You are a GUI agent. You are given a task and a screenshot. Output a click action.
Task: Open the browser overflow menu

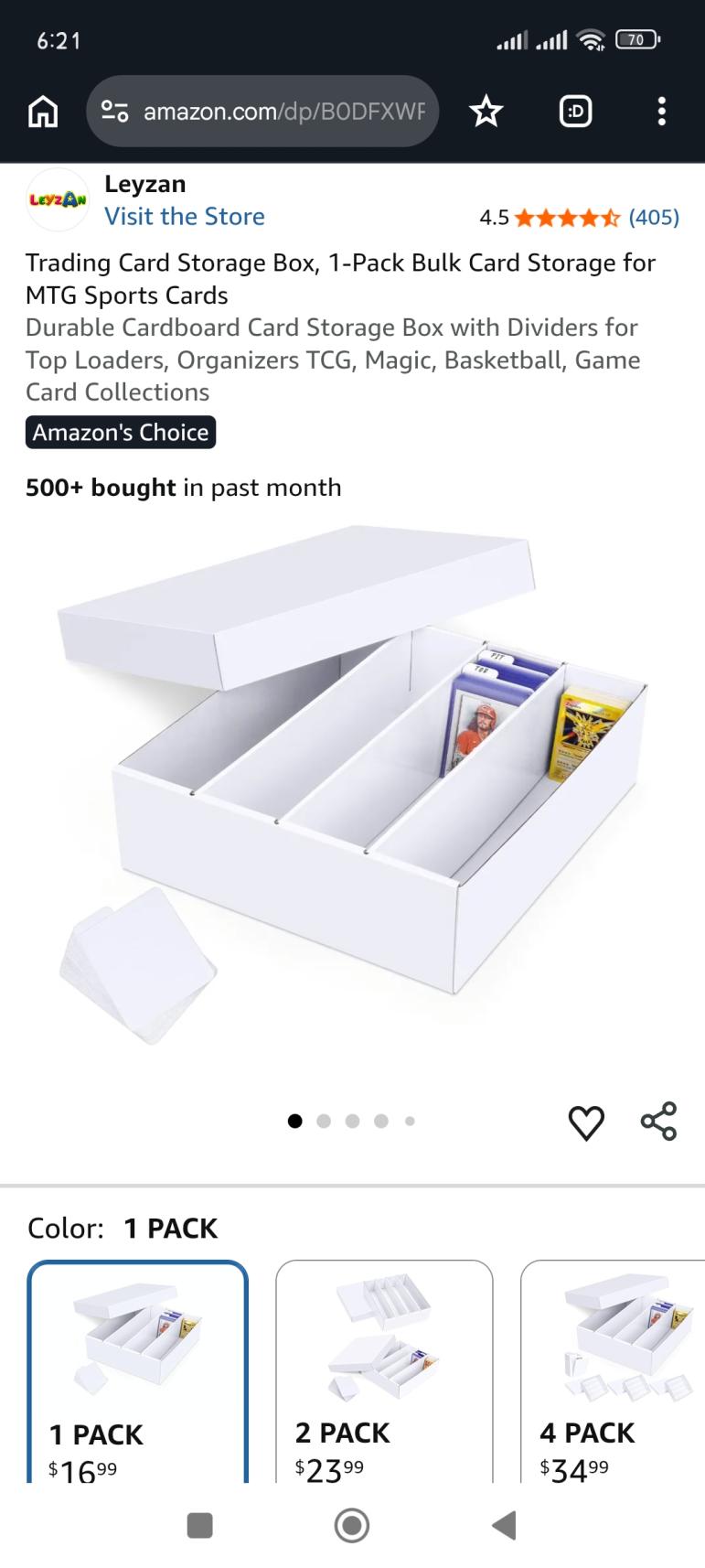coord(661,112)
